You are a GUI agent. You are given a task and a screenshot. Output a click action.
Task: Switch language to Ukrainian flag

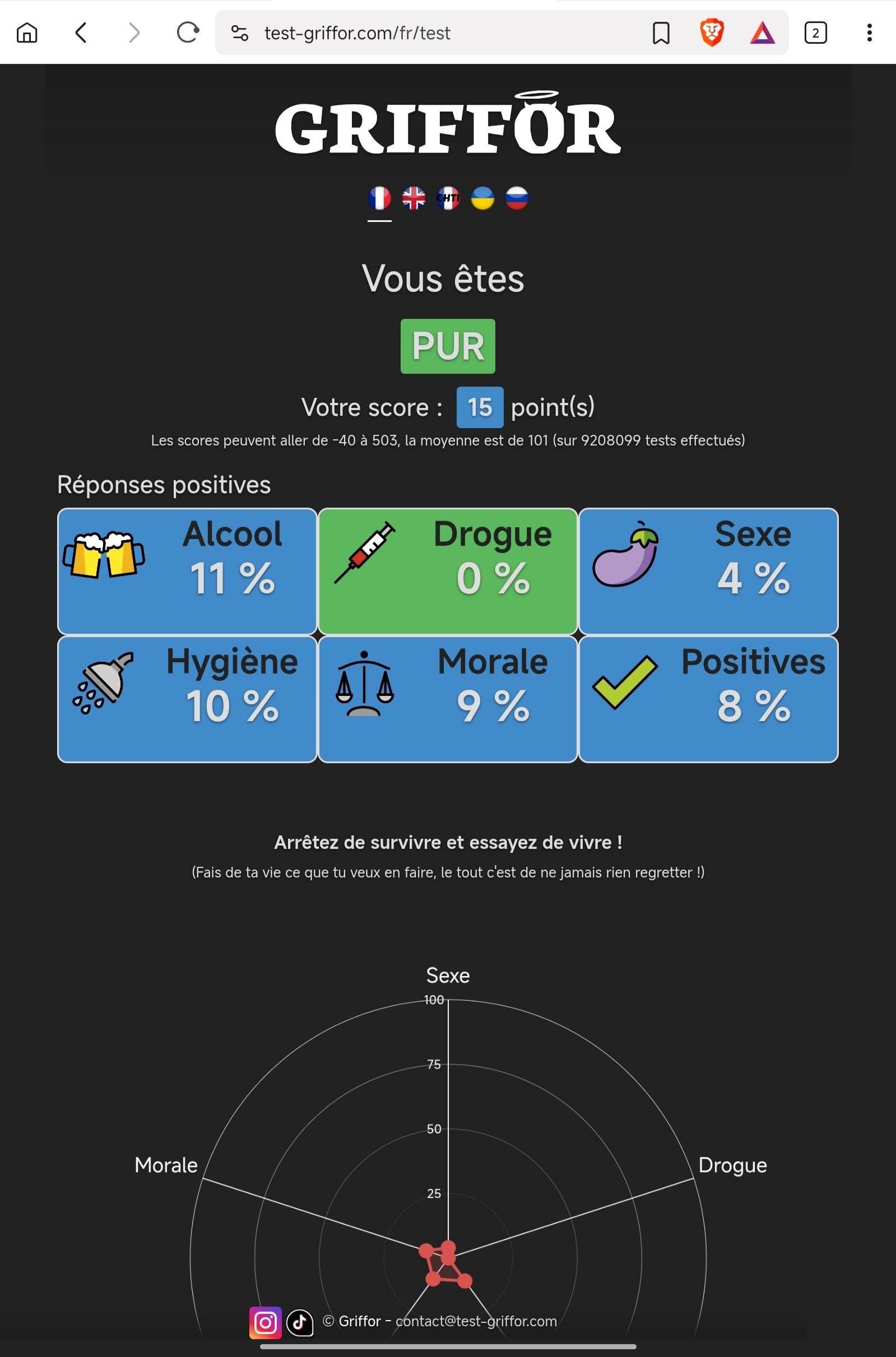point(482,198)
